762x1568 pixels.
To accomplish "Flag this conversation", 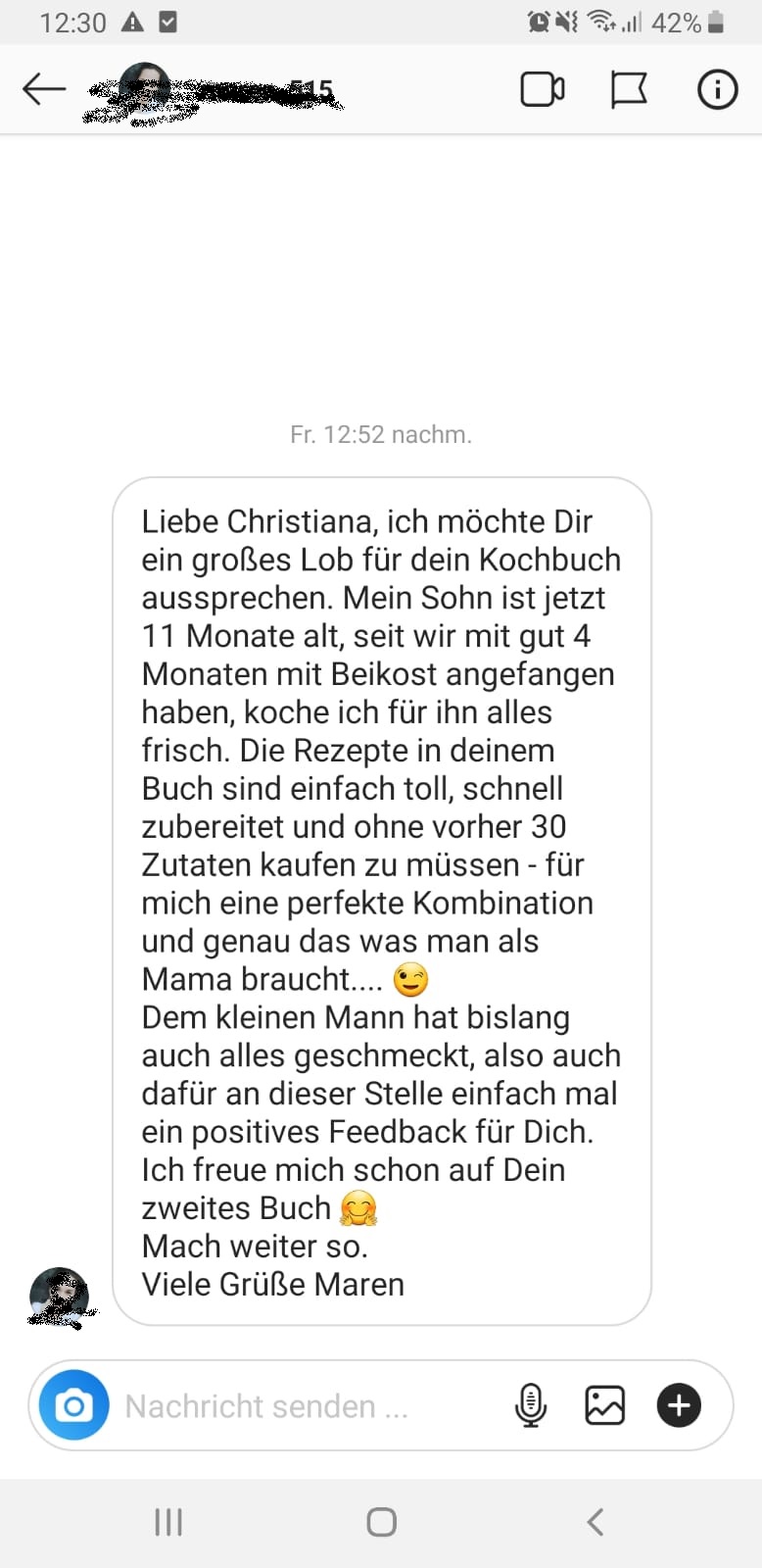I will [x=629, y=89].
